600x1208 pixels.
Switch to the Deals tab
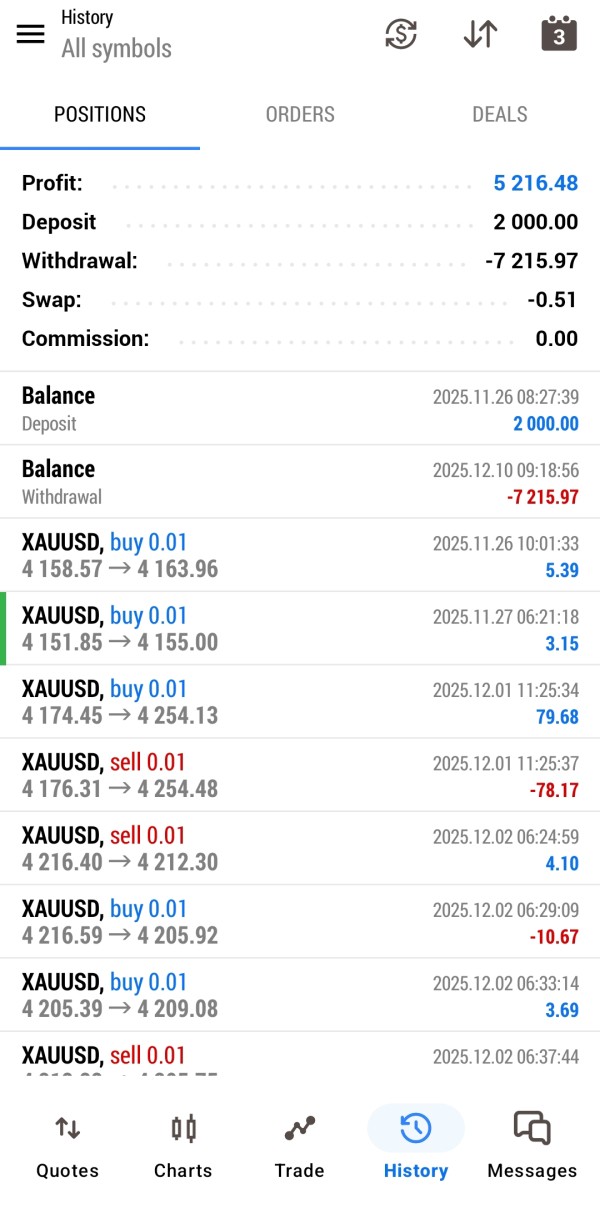pyautogui.click(x=499, y=114)
